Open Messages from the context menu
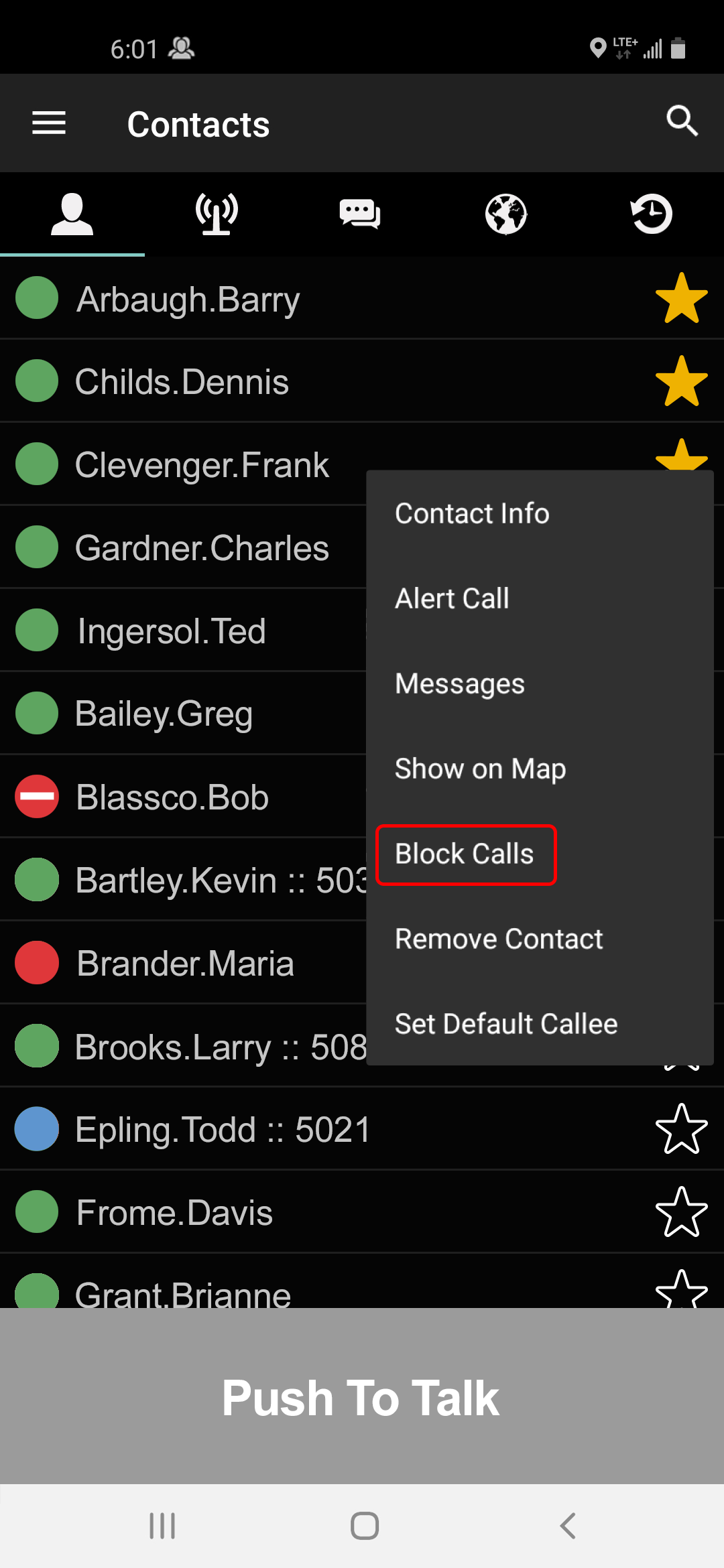The image size is (724, 1568). coord(460,683)
